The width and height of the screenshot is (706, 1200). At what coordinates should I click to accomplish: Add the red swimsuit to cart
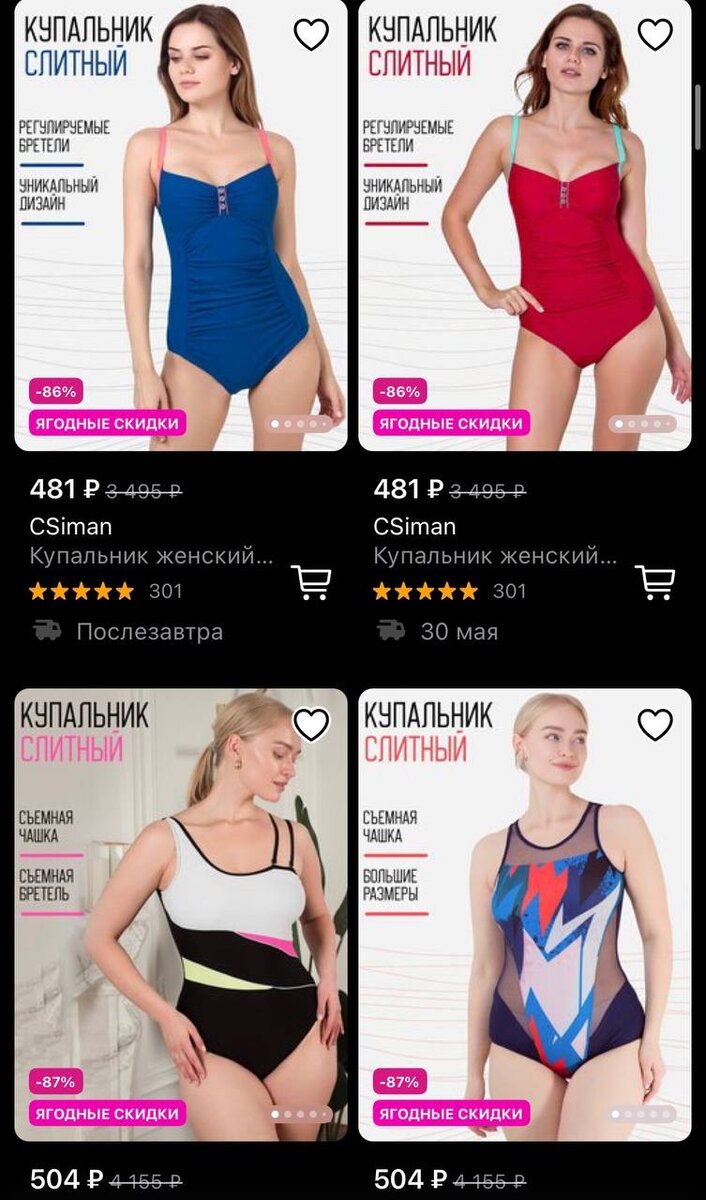point(655,582)
